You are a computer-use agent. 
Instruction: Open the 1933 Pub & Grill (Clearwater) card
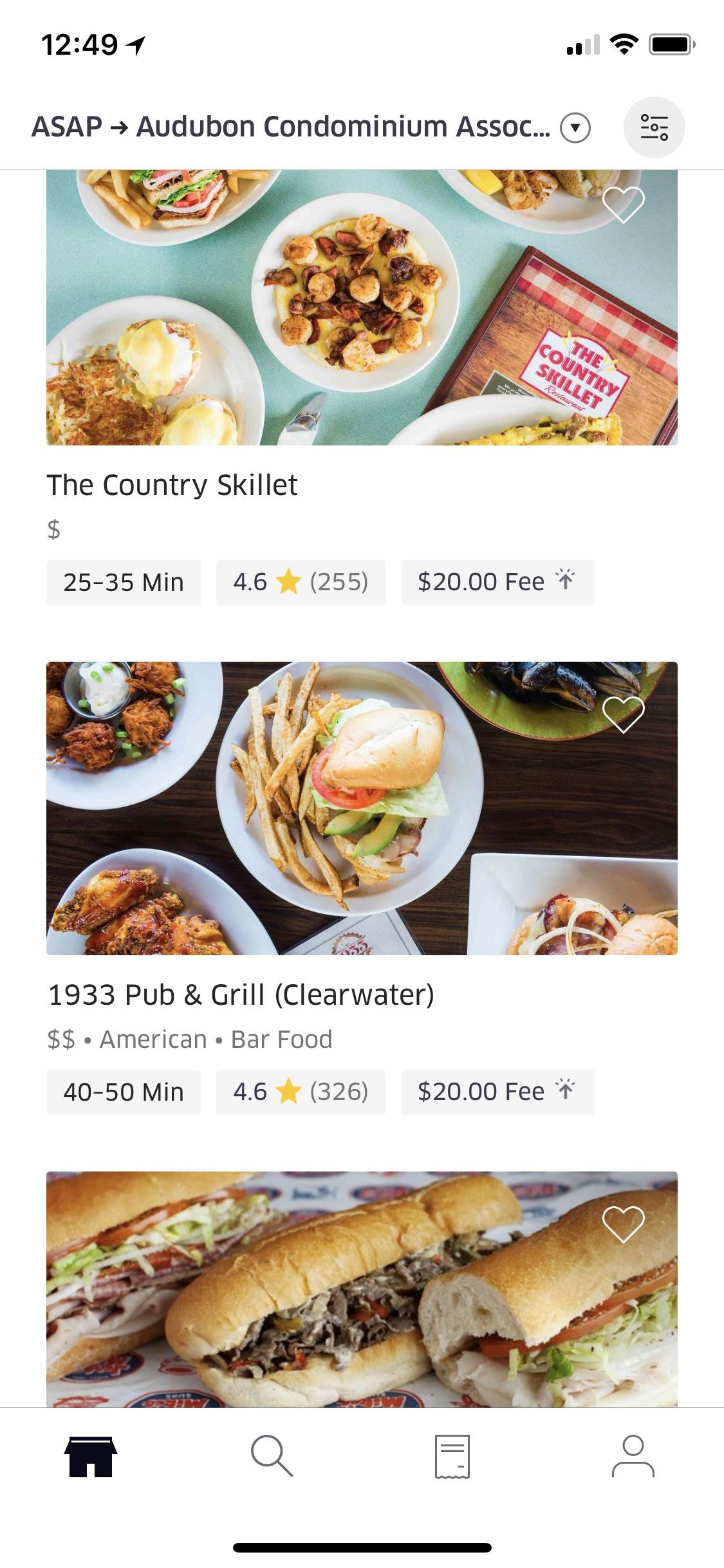(362, 808)
